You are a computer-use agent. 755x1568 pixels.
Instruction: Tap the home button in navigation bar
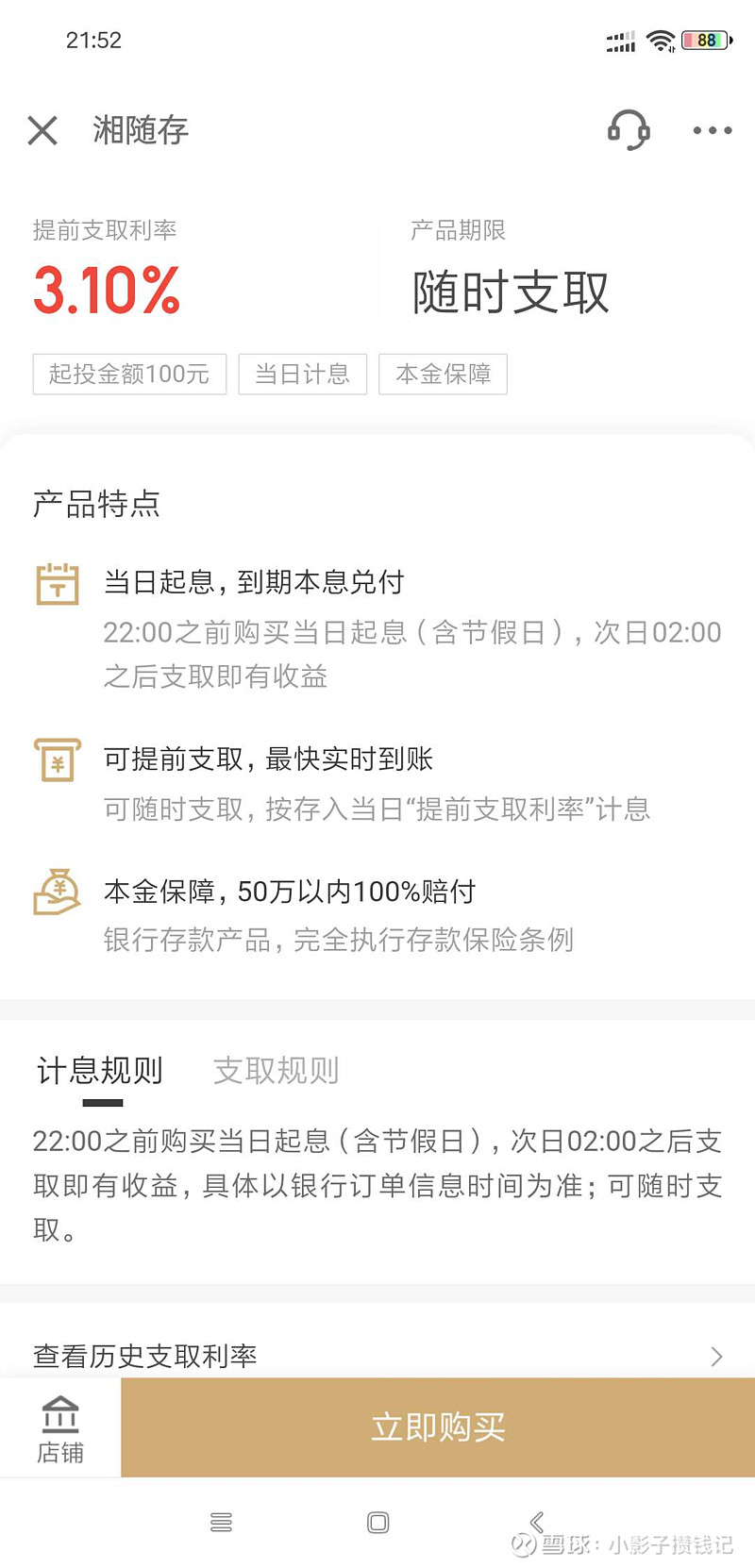[x=377, y=1523]
